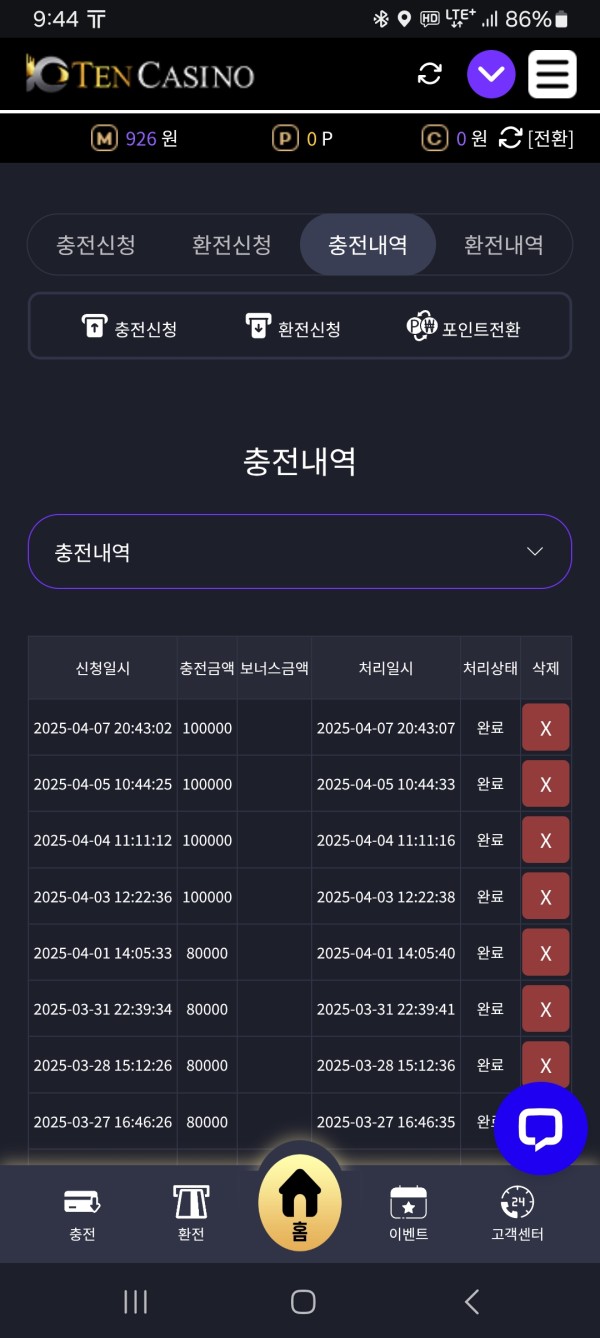Select the 환전내역 tab
The height and width of the screenshot is (1338, 600).
pos(503,245)
